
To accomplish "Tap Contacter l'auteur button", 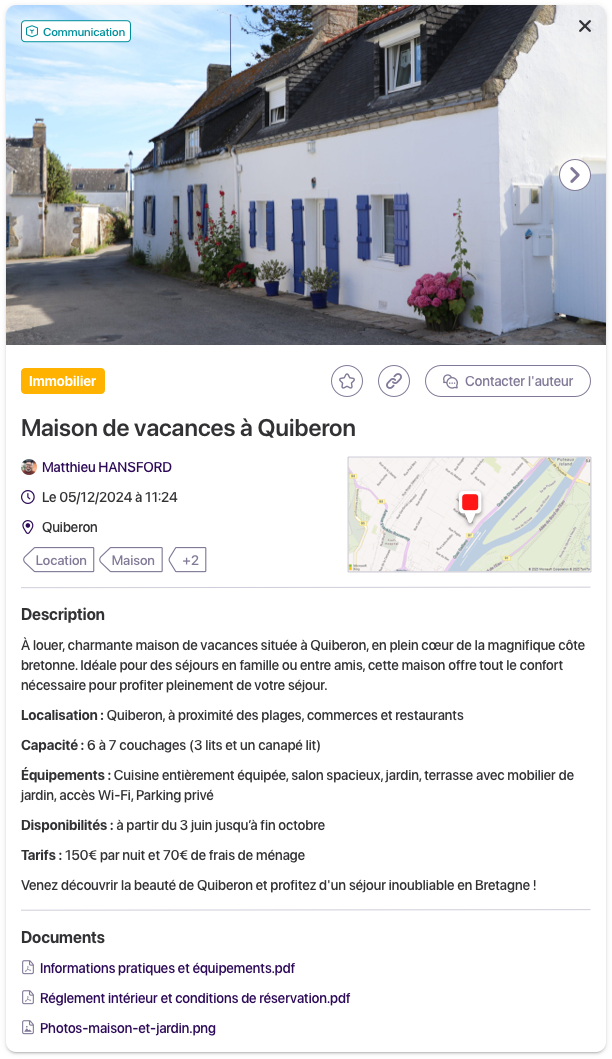I will [x=508, y=381].
